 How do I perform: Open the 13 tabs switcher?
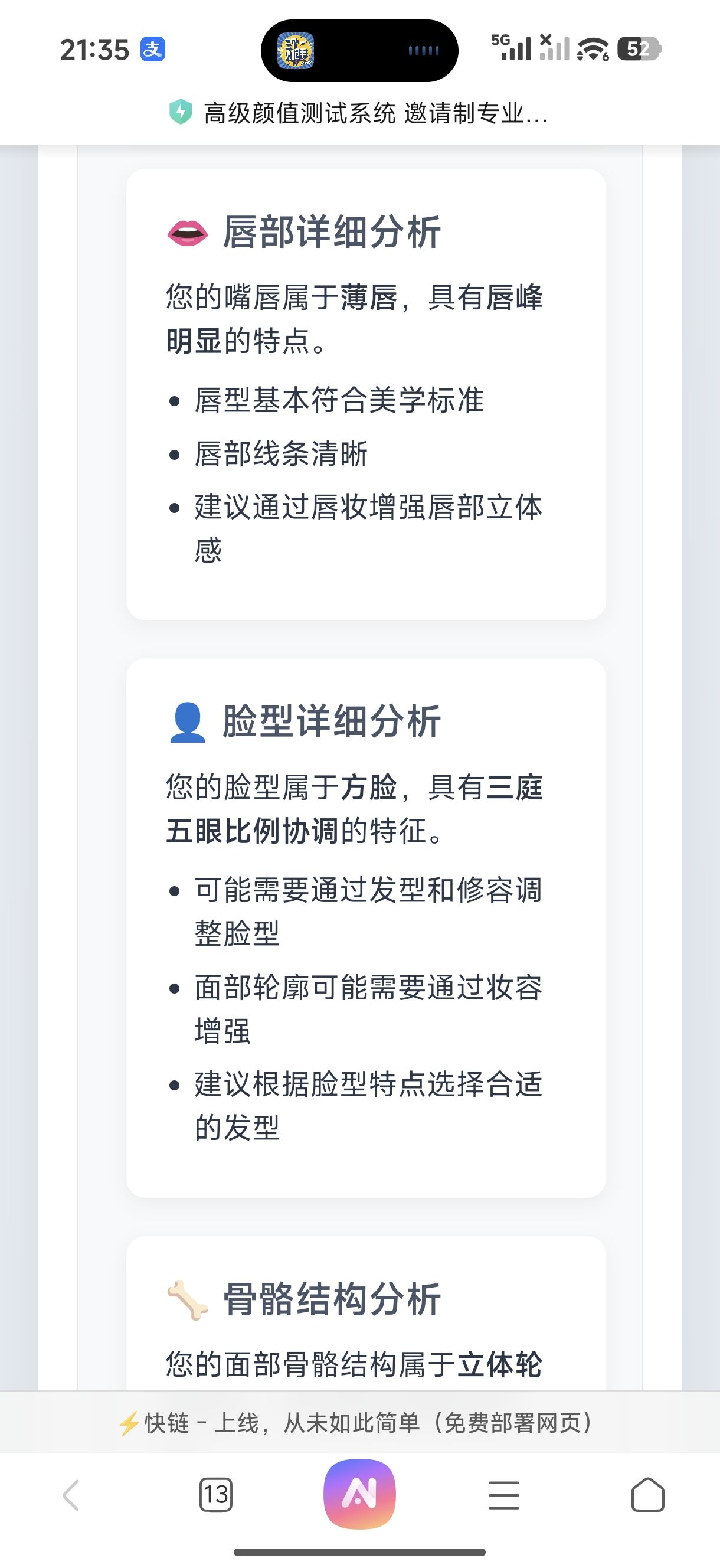[215, 1495]
